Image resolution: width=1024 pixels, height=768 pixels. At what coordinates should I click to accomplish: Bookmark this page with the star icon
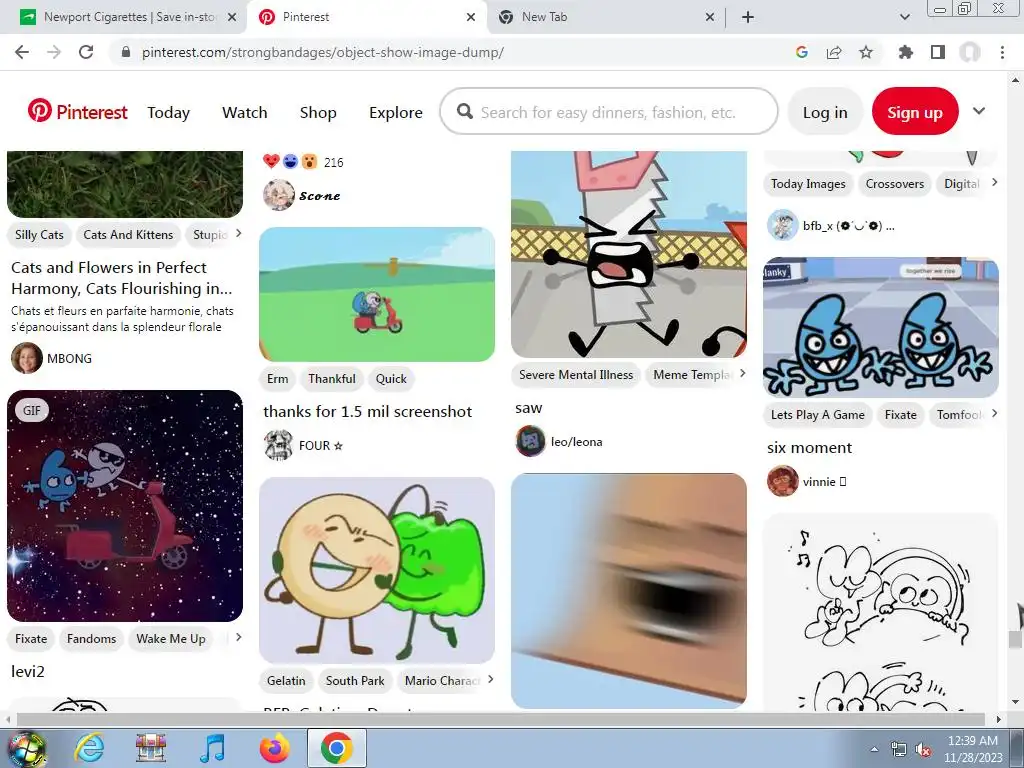coord(866,52)
